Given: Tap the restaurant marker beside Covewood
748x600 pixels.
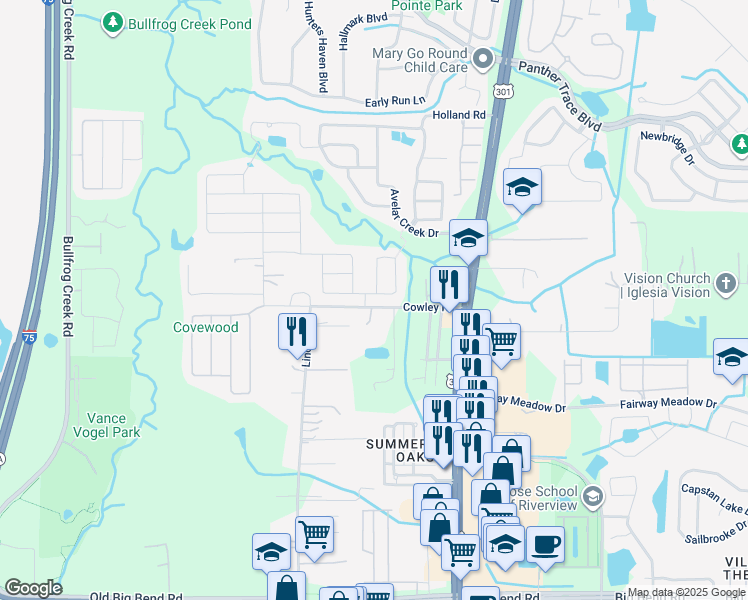Looking at the screenshot, I should tap(297, 331).
